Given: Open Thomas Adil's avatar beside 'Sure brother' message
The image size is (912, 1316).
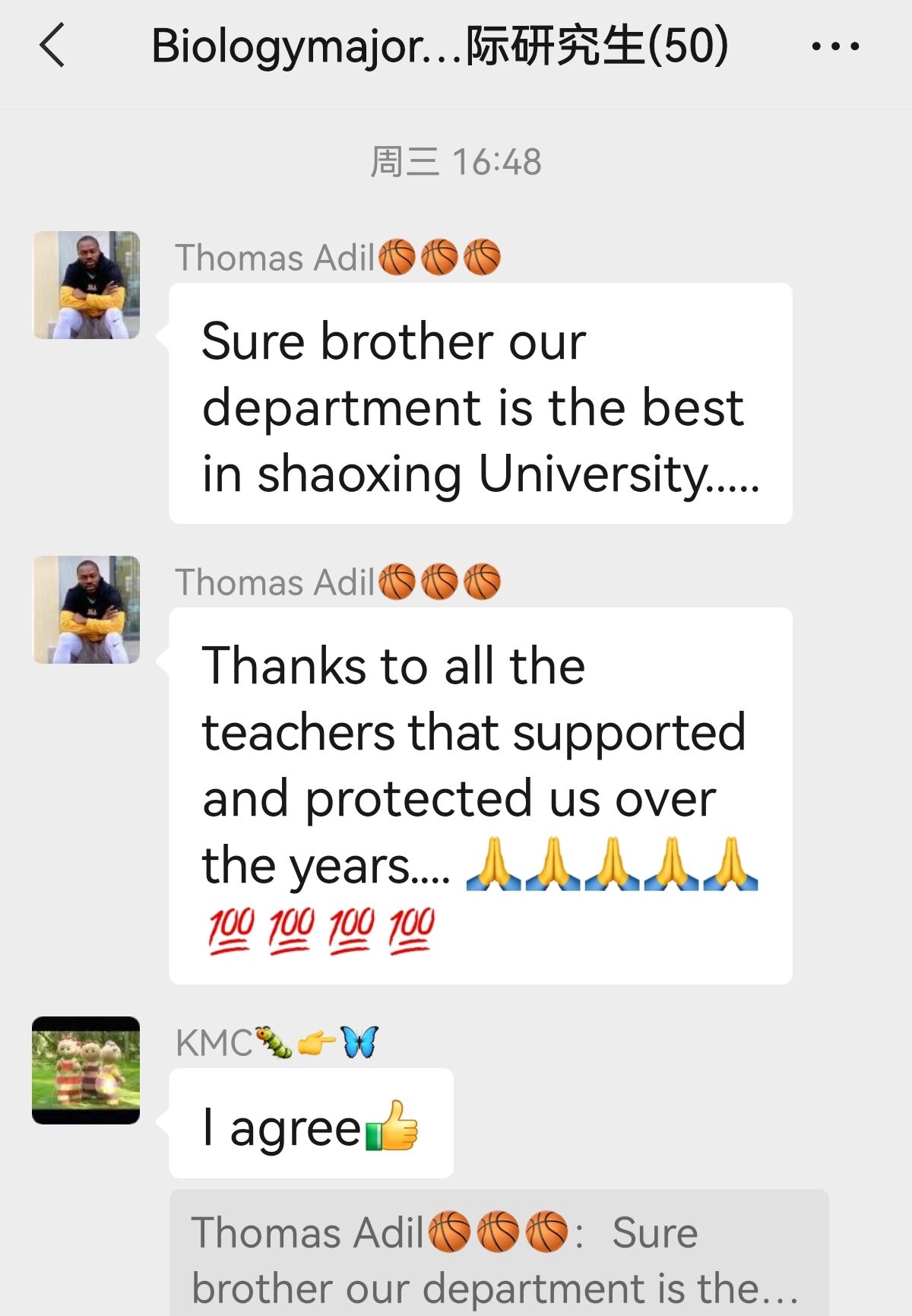Looking at the screenshot, I should [x=87, y=285].
